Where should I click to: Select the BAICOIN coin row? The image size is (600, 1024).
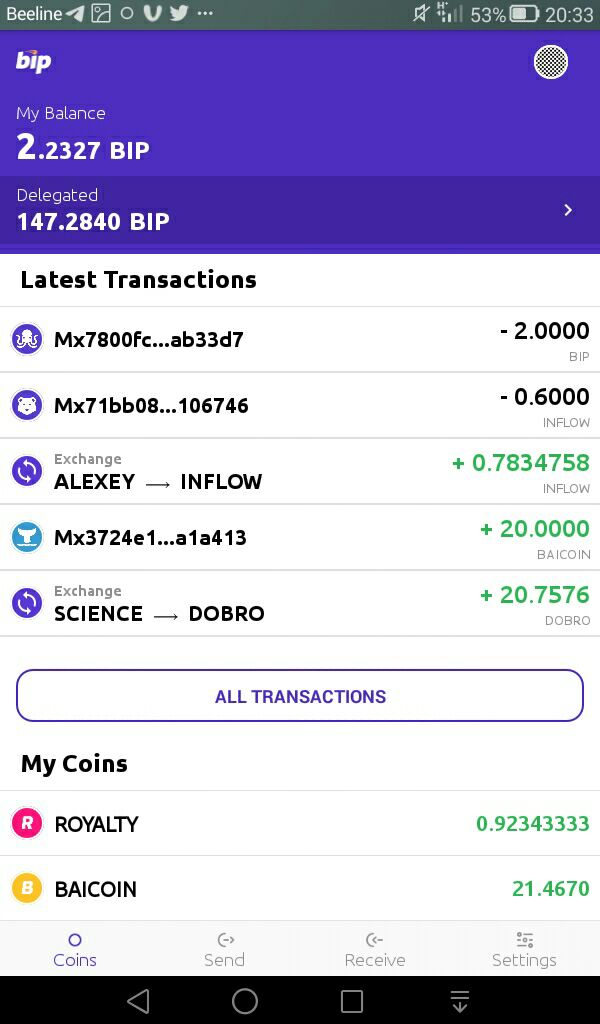300,888
